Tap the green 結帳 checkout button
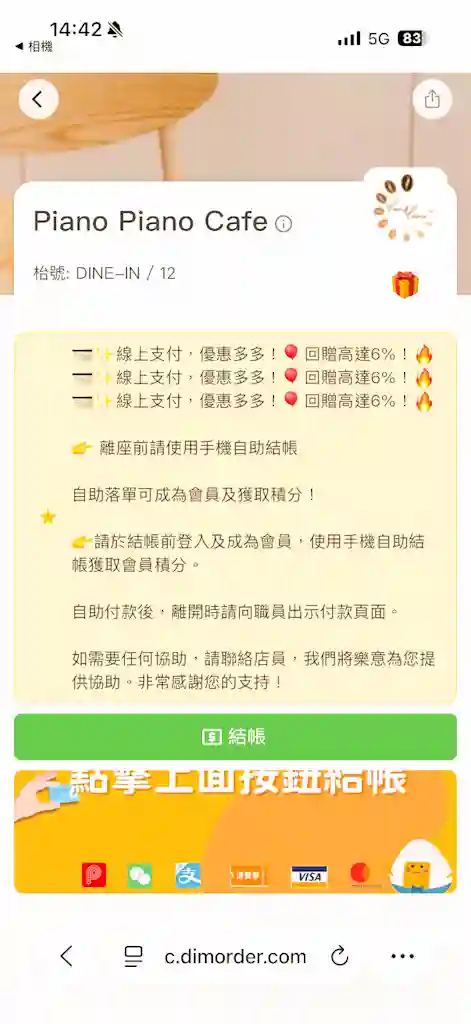The height and width of the screenshot is (1024, 471). click(235, 737)
